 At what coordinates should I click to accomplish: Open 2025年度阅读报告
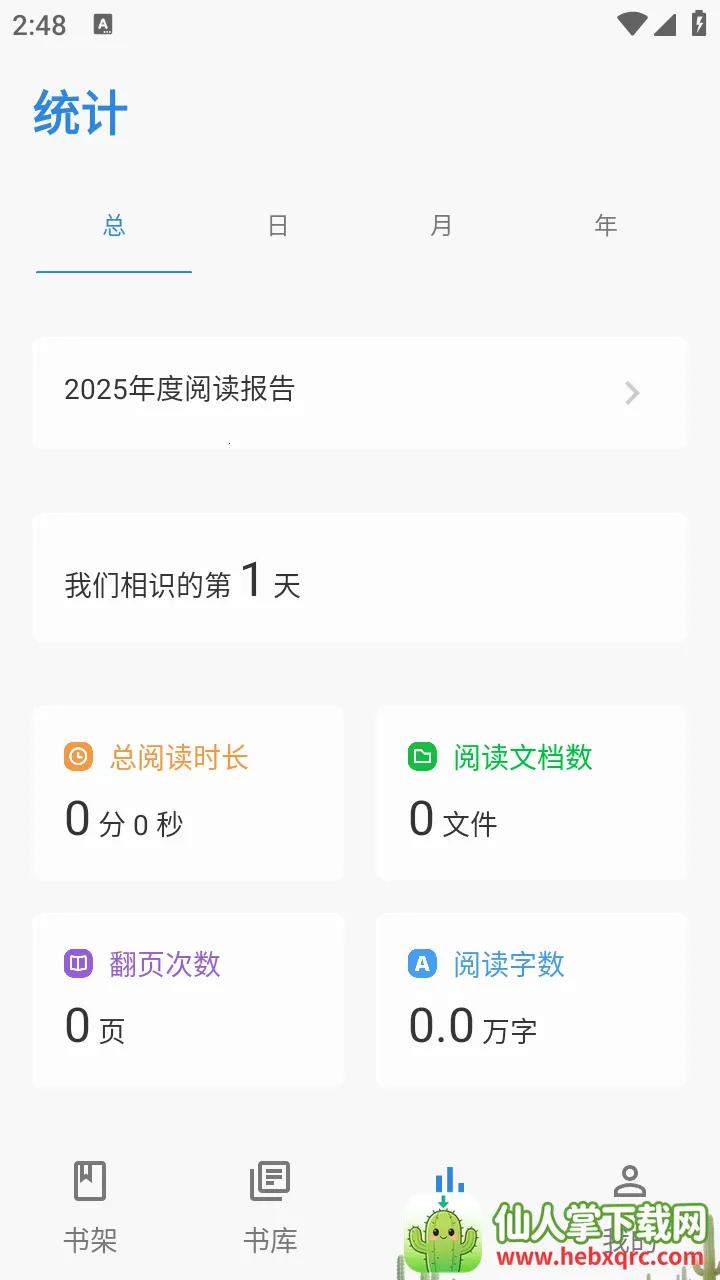point(359,392)
